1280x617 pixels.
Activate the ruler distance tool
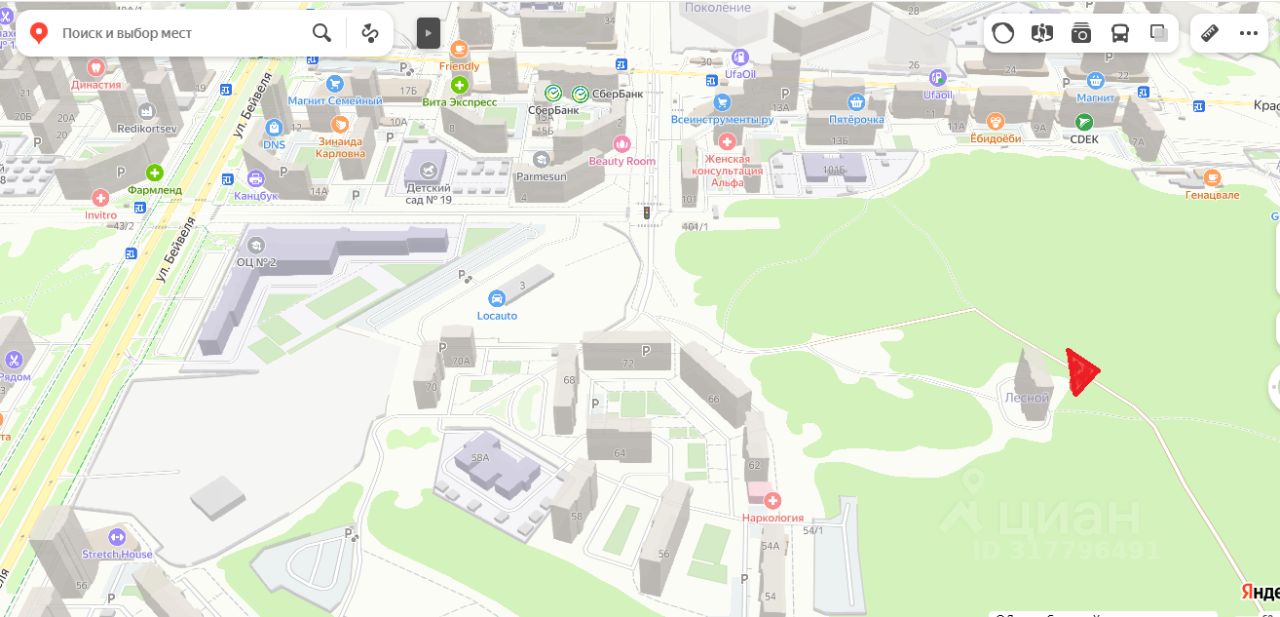coord(1210,33)
